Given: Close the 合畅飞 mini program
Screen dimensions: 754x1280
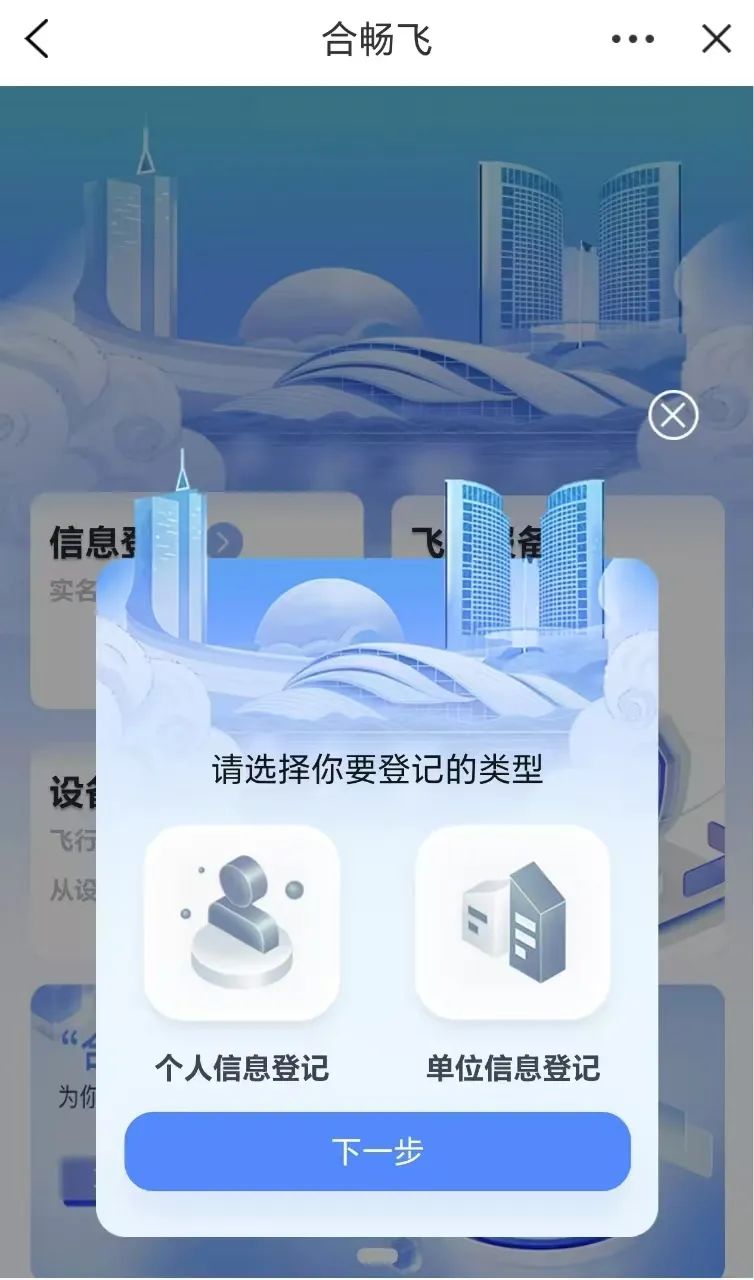Looking at the screenshot, I should click(716, 40).
